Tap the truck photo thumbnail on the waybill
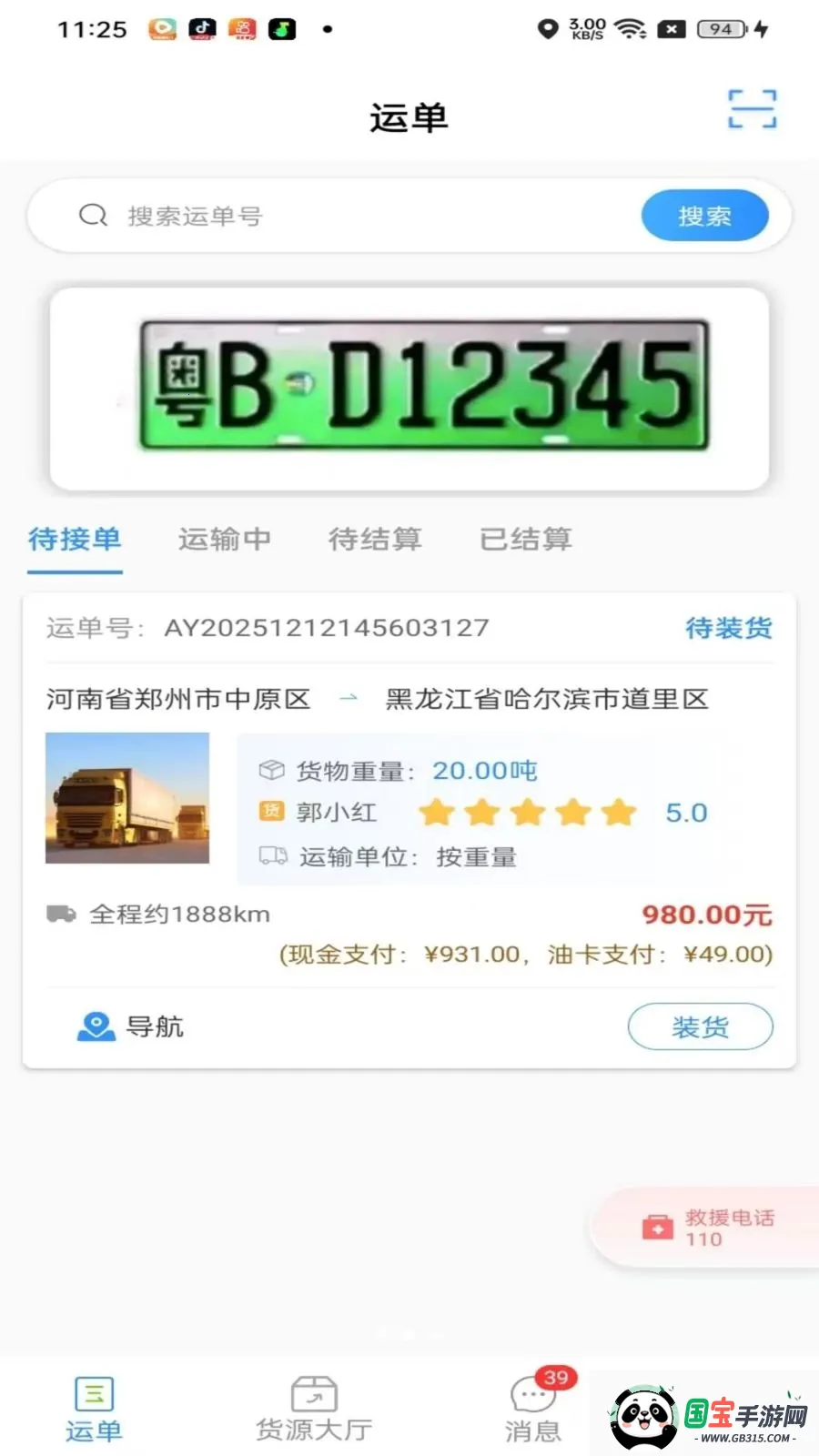The height and width of the screenshot is (1456, 819). tap(127, 798)
